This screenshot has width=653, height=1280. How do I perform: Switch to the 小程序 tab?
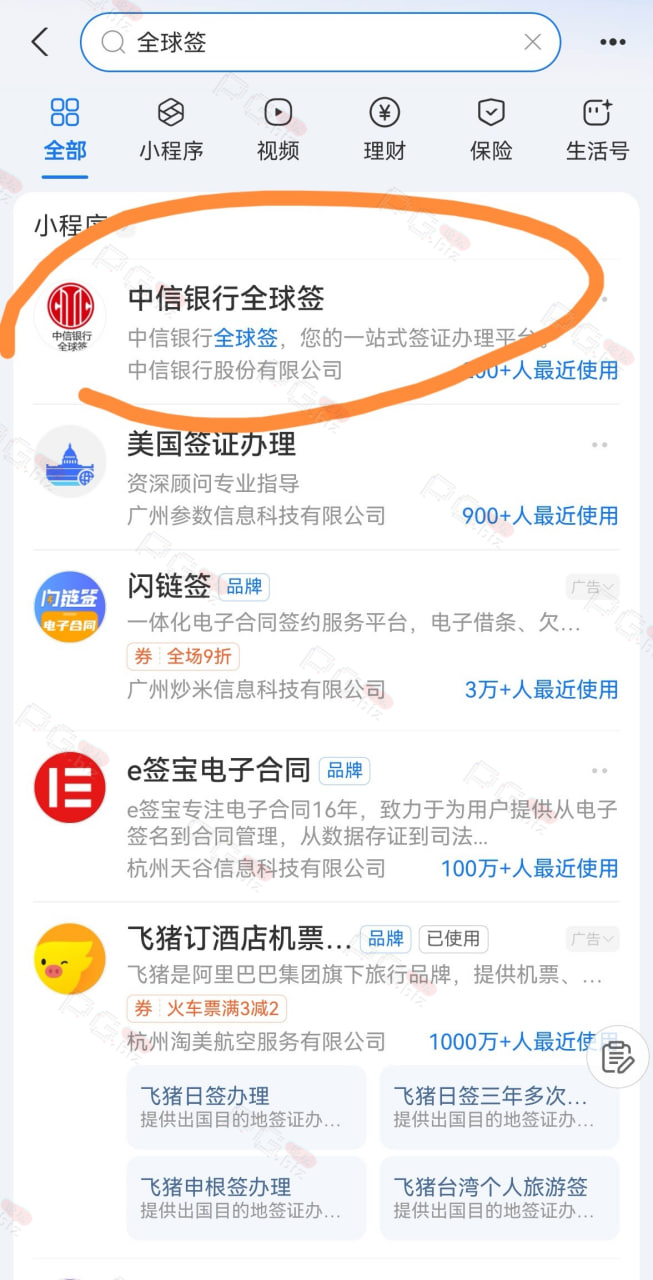tap(171, 130)
